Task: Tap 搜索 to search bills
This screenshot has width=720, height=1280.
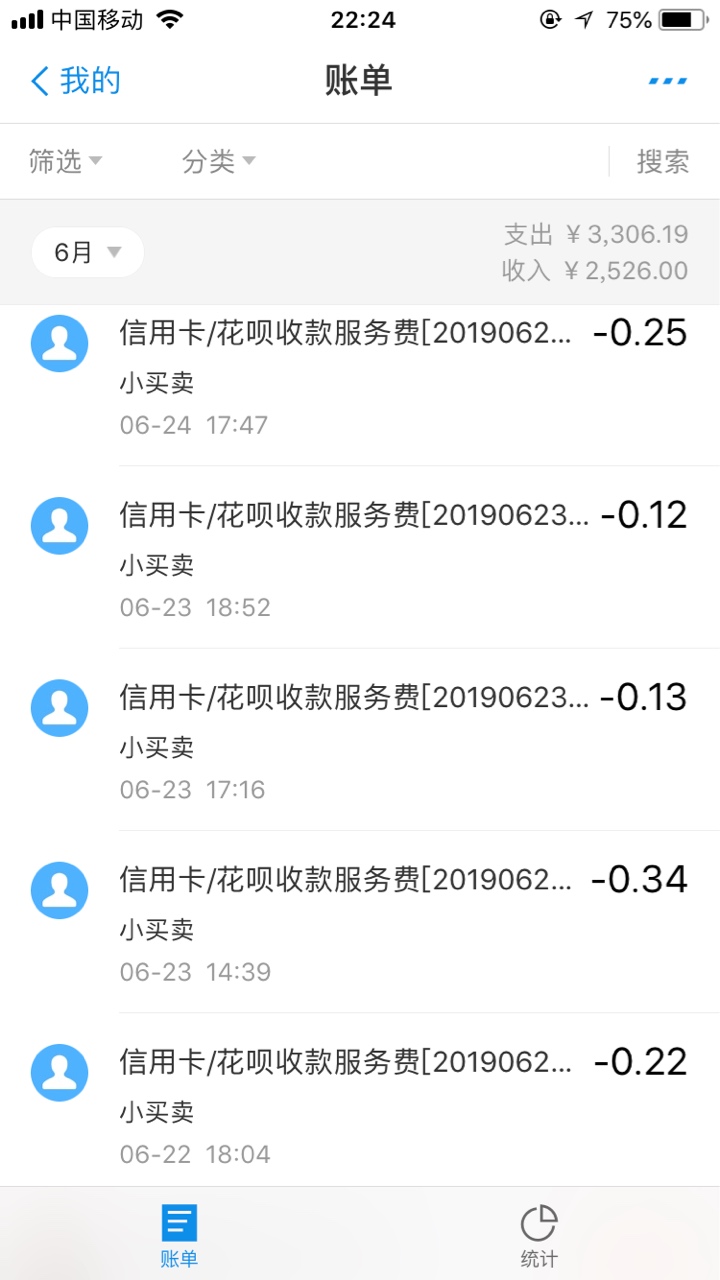Action: 663,161
